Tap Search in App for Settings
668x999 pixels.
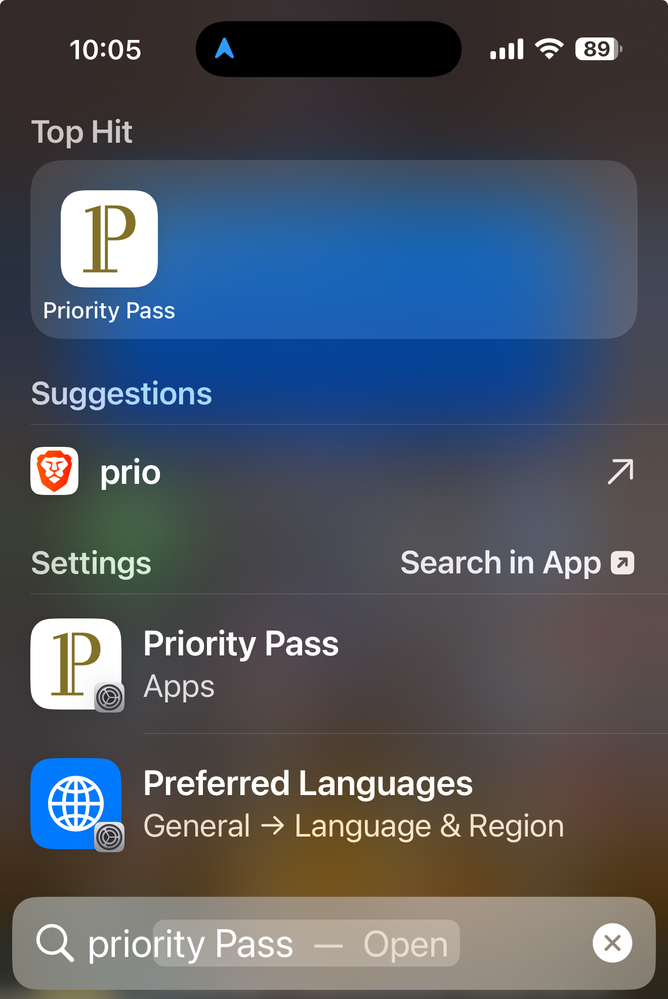tap(517, 563)
